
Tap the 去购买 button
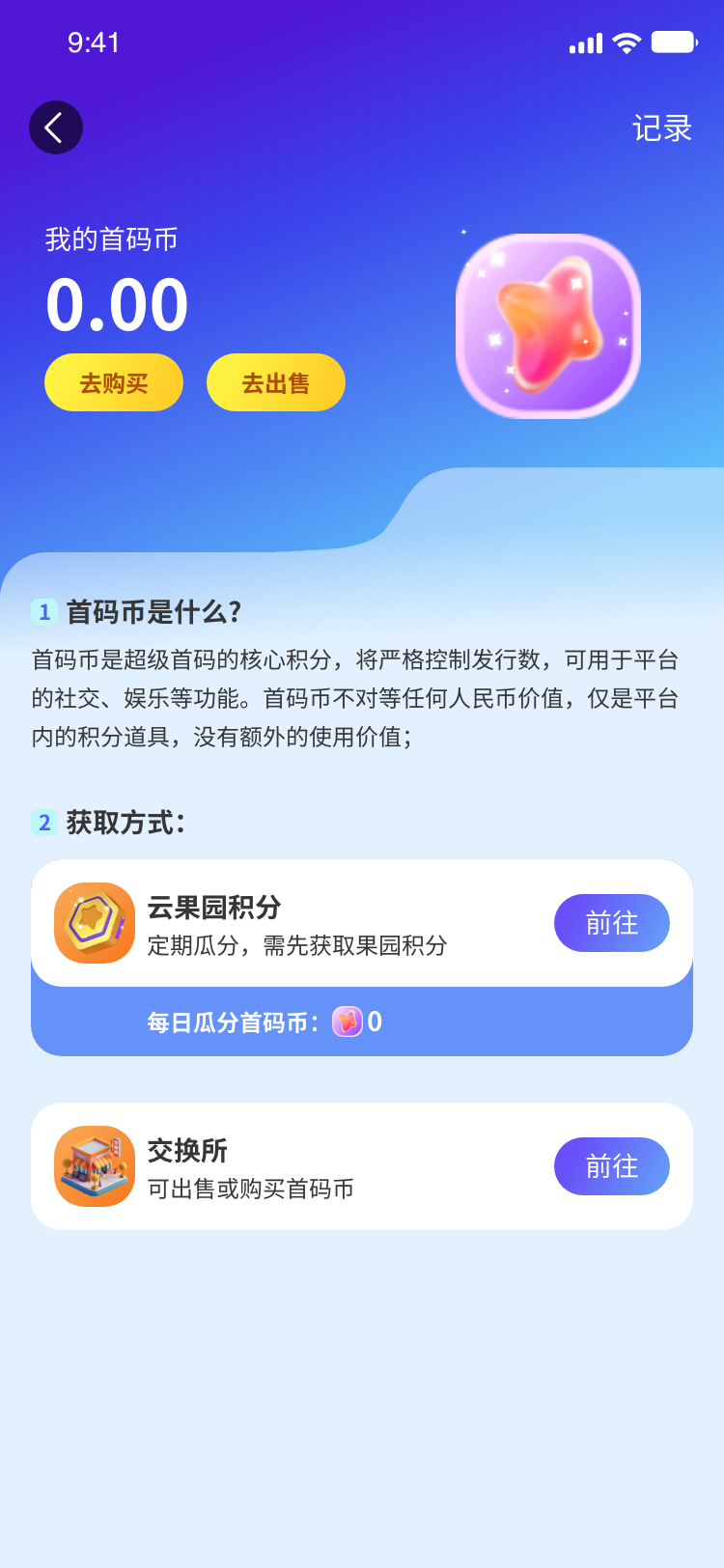tap(114, 382)
